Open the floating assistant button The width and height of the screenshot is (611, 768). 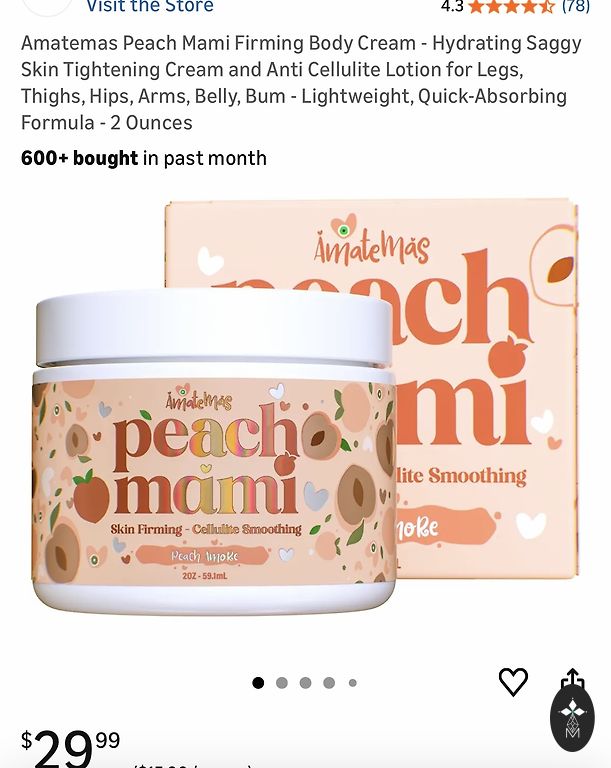point(572,718)
